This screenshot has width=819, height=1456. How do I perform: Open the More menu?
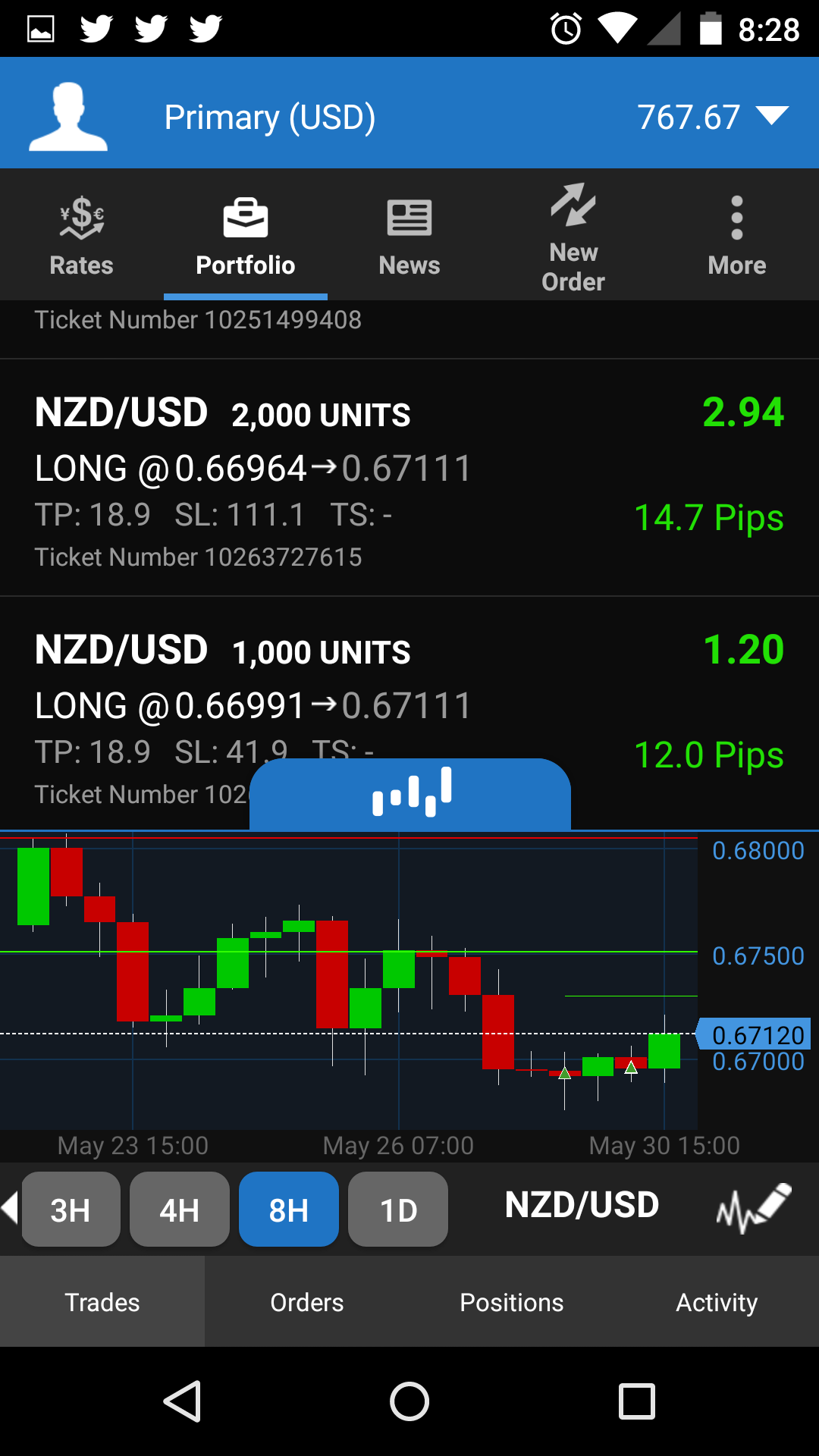(736, 235)
